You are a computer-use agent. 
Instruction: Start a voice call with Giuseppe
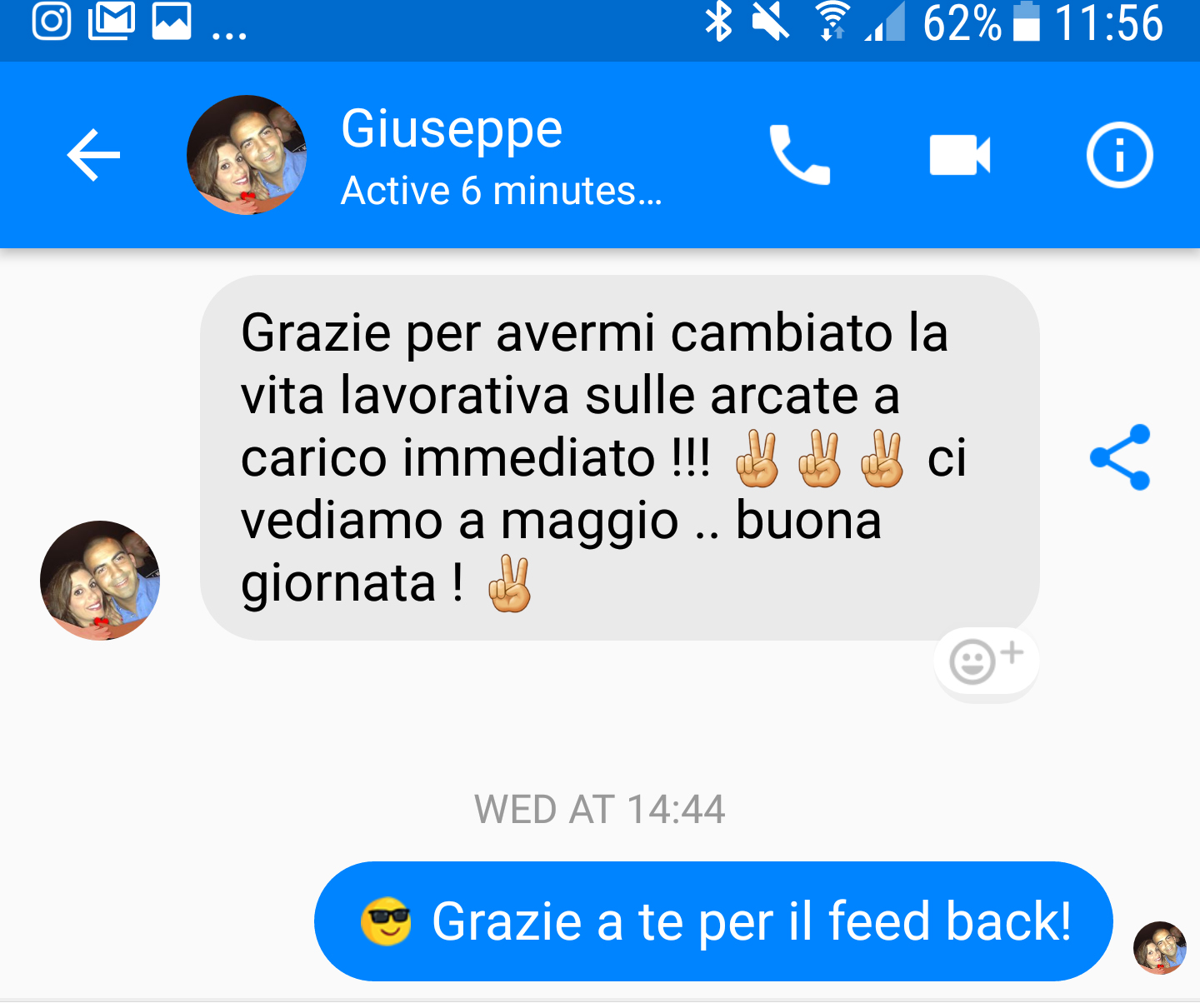799,155
